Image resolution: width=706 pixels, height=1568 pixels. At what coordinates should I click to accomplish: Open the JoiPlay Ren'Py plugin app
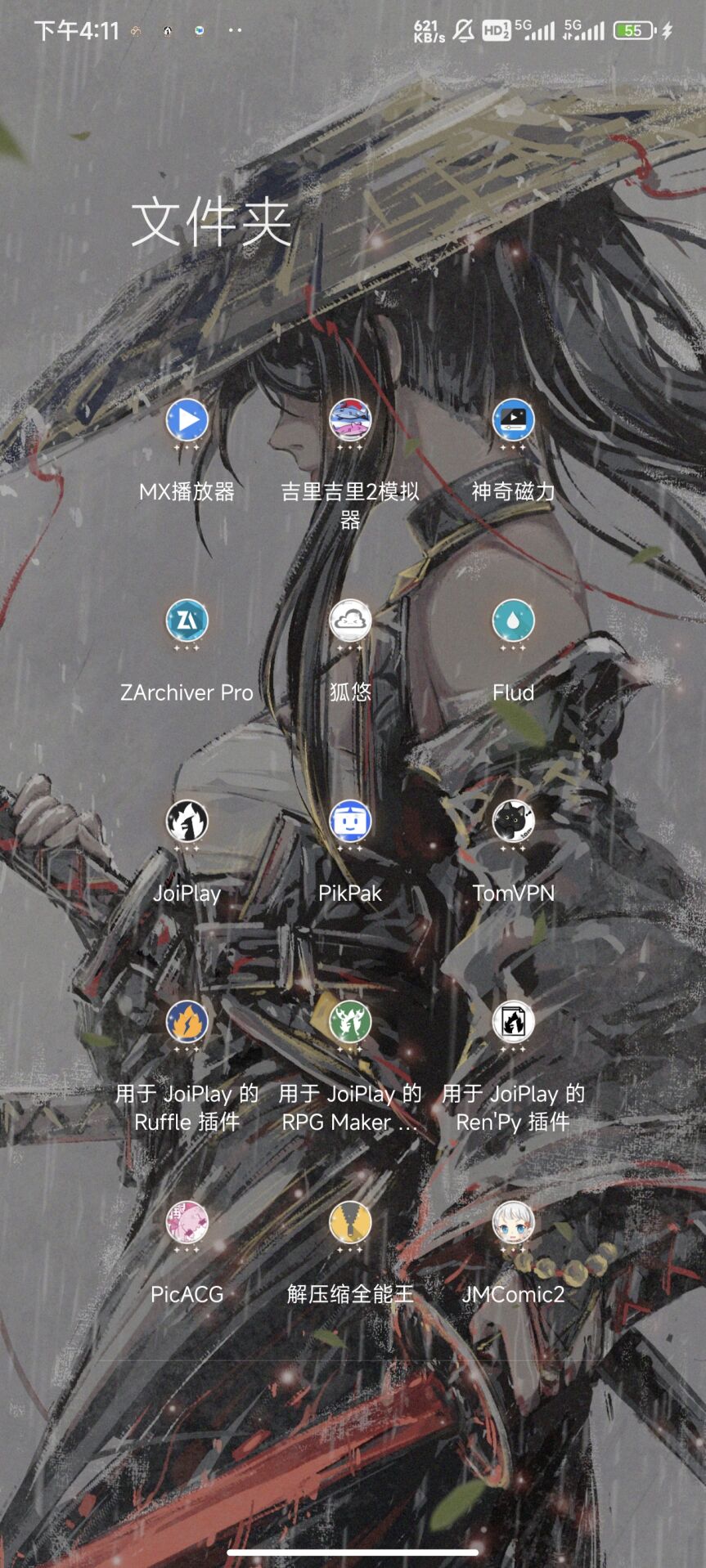[513, 1021]
